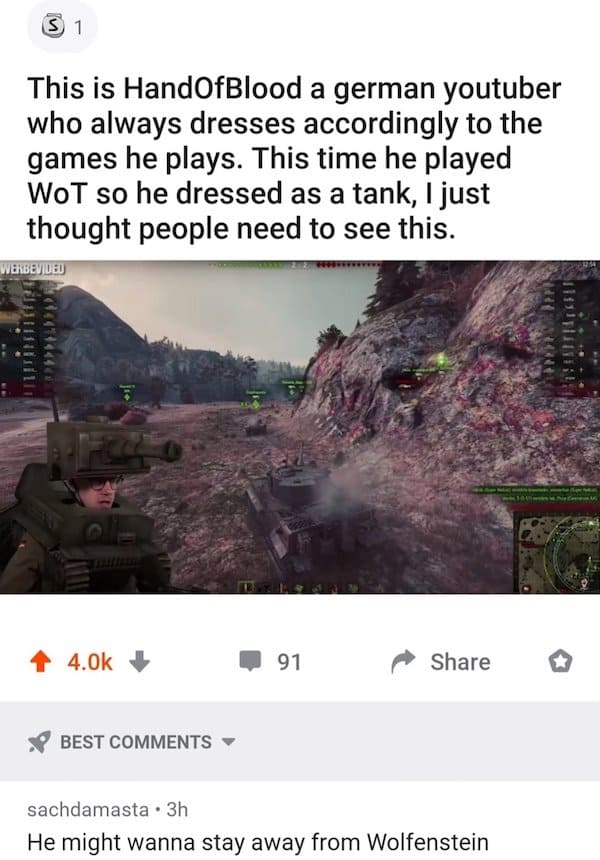Open the 91 comments
Image resolution: width=600 pixels, height=860 pixels.
click(x=269, y=662)
